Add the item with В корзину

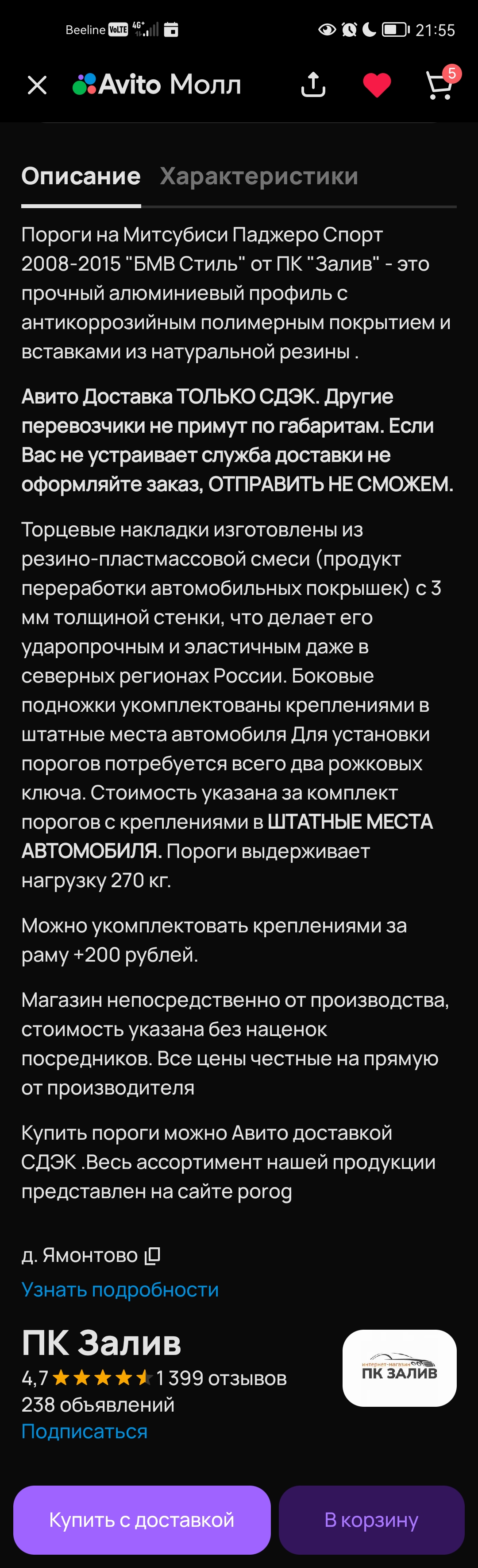[371, 1520]
